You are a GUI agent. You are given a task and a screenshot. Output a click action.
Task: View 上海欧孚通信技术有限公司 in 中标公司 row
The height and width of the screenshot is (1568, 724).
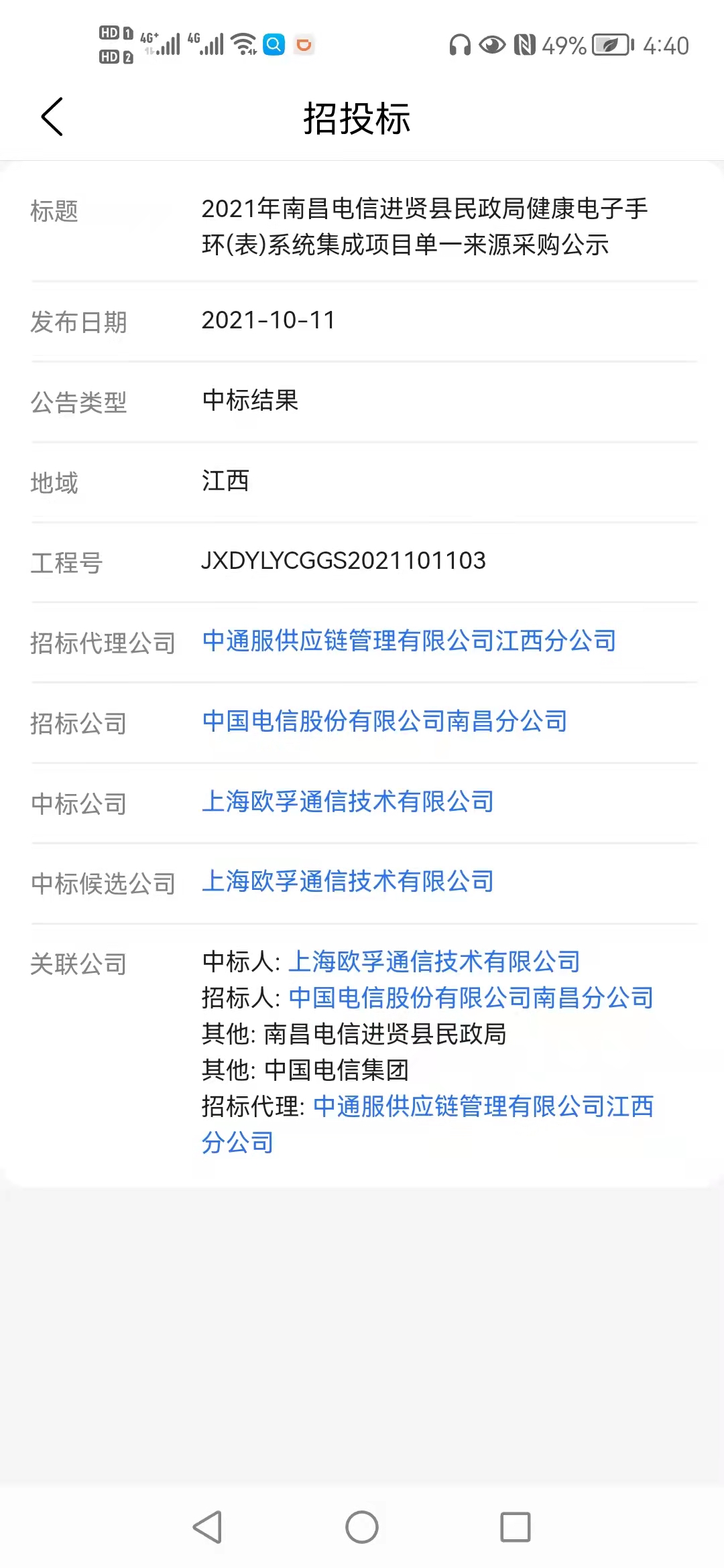348,802
